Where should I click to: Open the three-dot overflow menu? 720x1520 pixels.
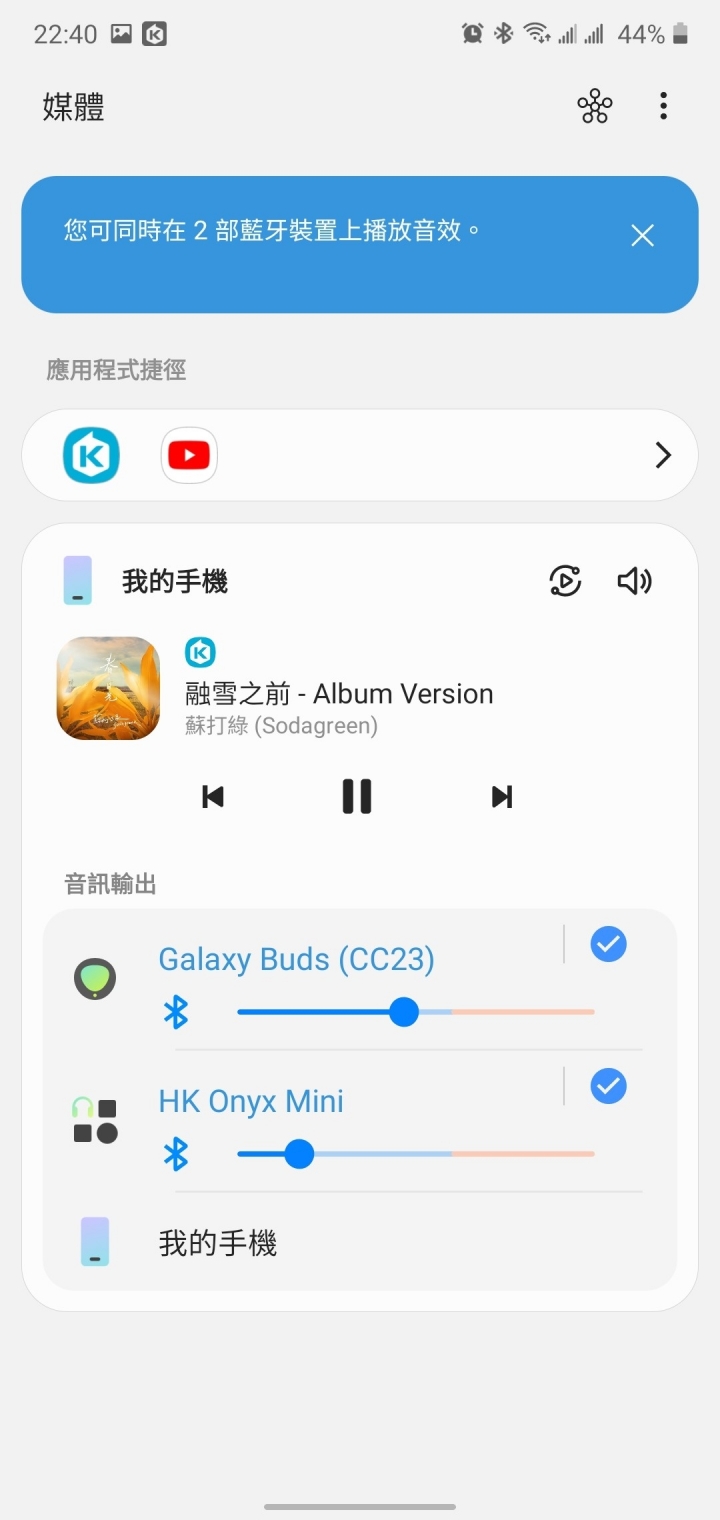point(663,106)
